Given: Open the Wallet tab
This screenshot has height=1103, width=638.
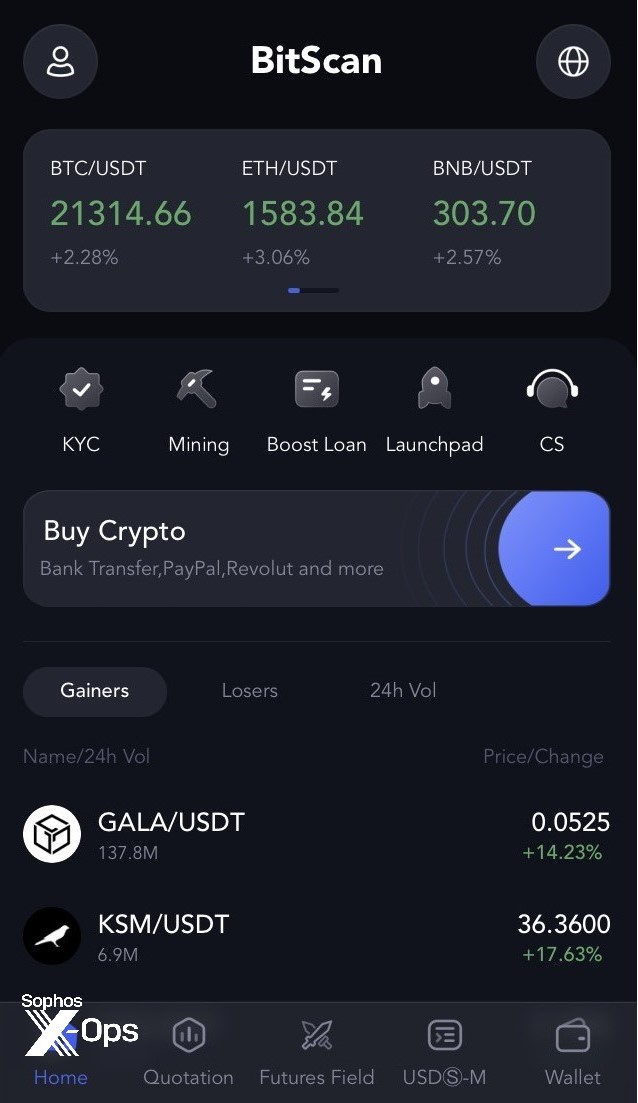Looking at the screenshot, I should tap(572, 1053).
